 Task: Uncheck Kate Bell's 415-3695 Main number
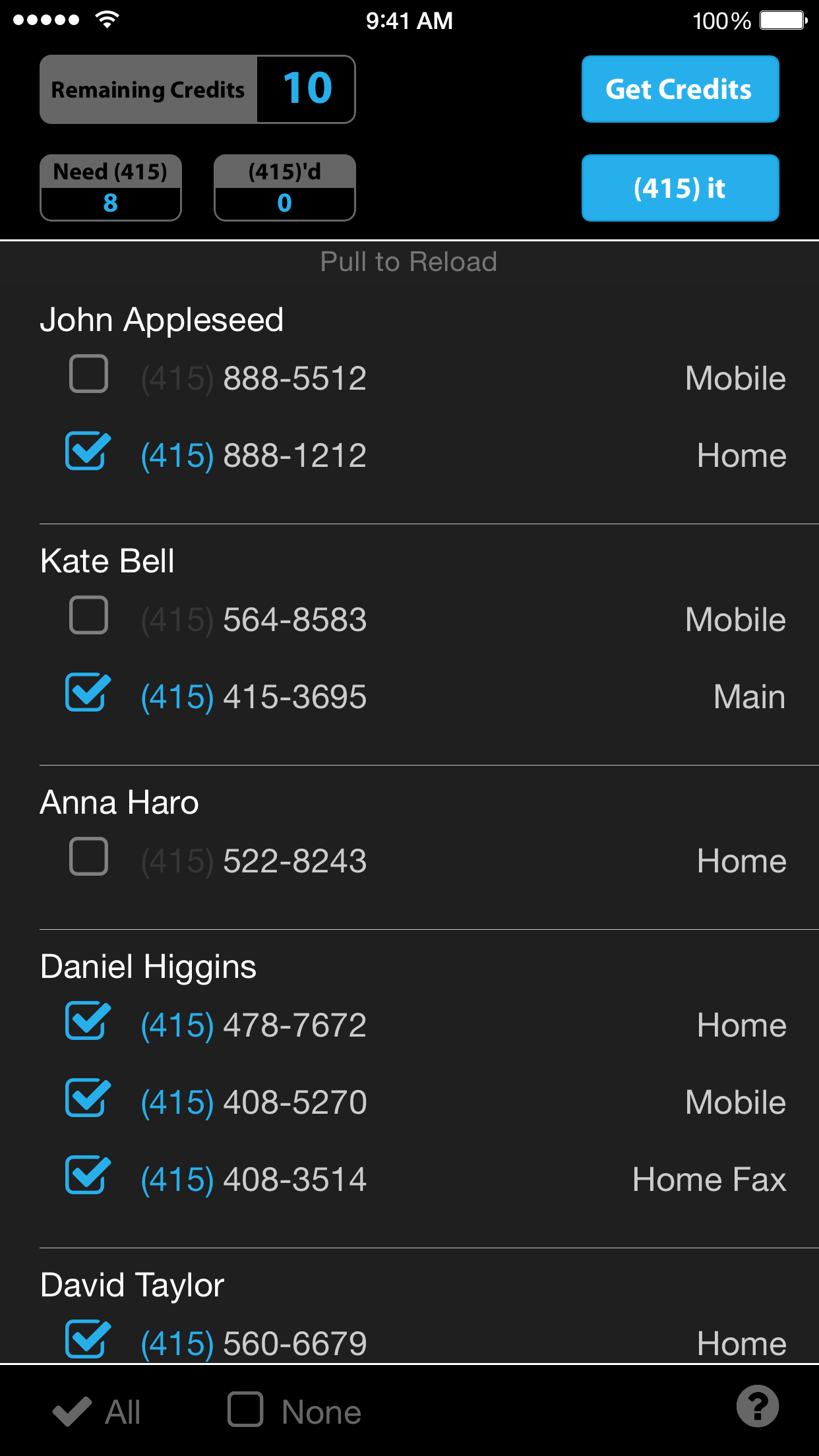click(88, 693)
